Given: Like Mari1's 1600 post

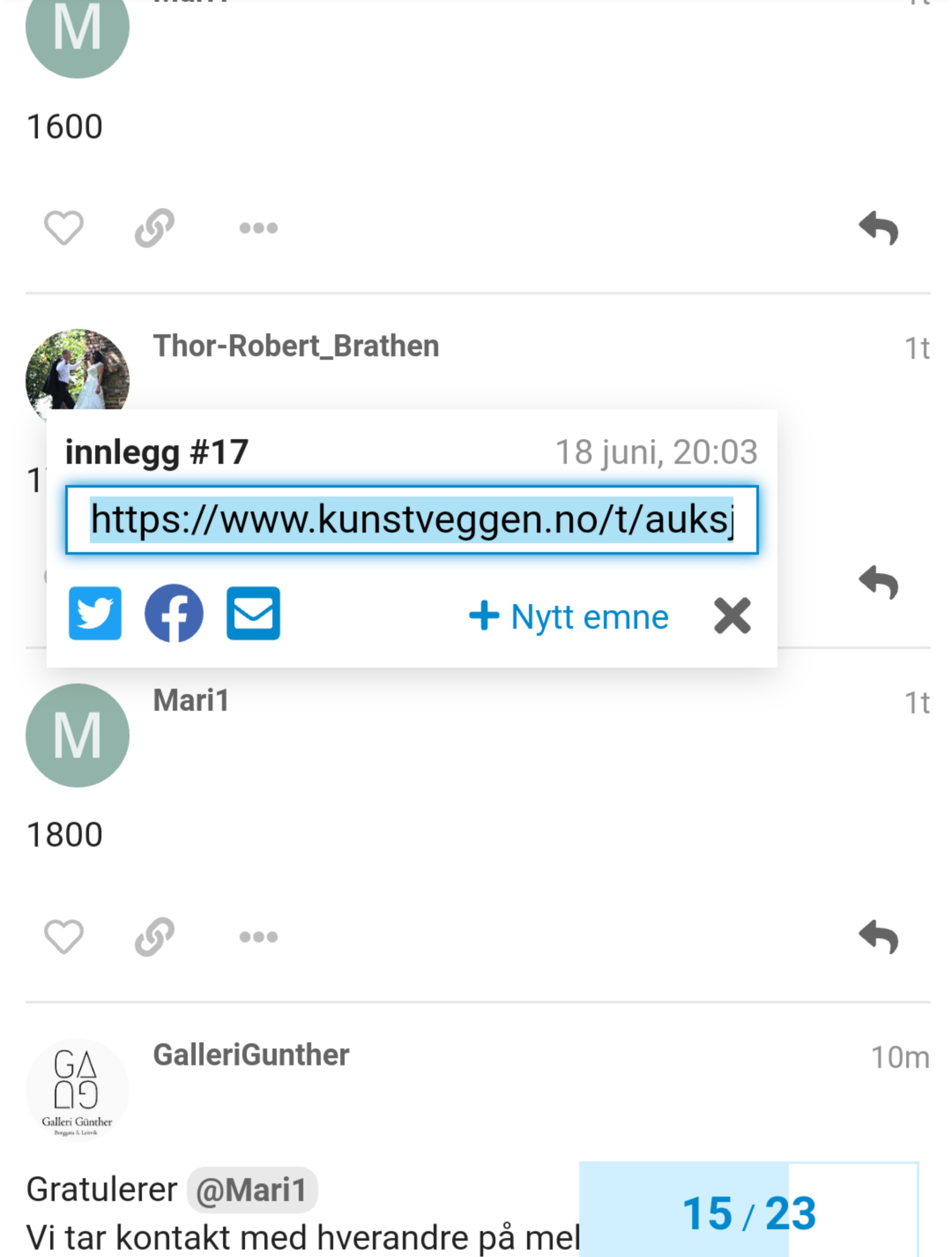Looking at the screenshot, I should (63, 228).
